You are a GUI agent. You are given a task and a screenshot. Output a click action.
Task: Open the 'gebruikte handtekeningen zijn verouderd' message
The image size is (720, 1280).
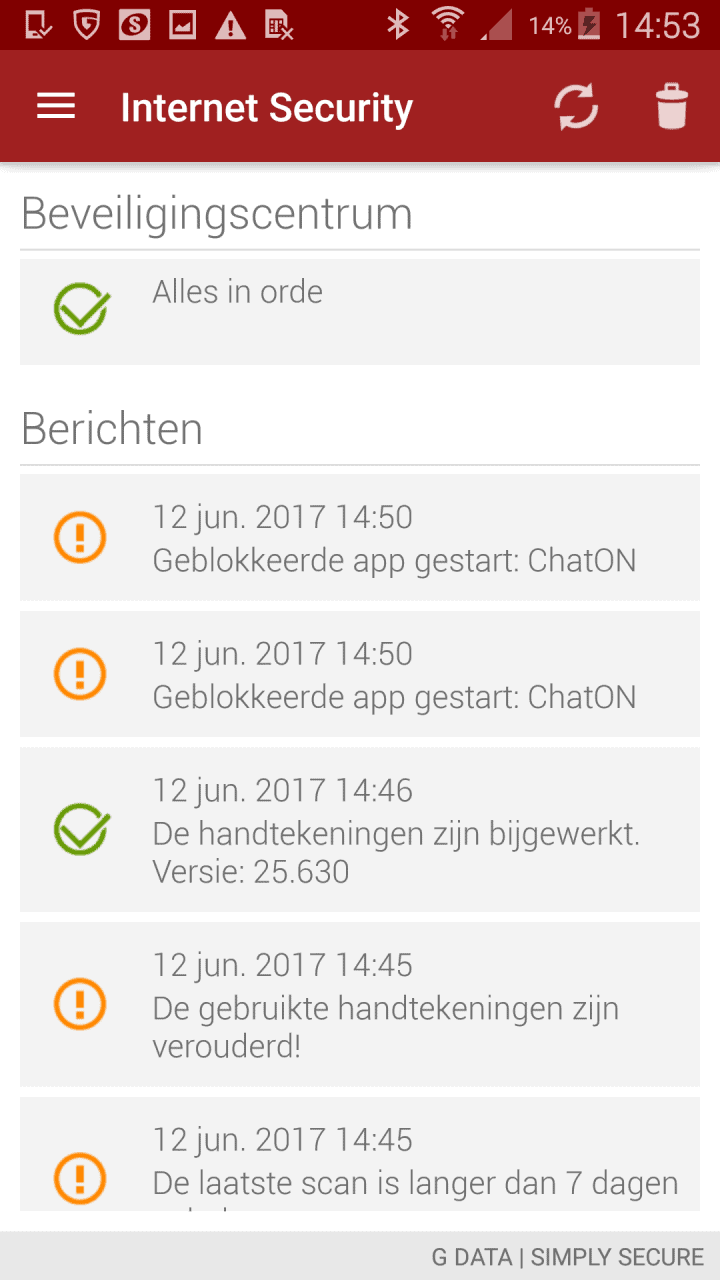click(360, 1004)
